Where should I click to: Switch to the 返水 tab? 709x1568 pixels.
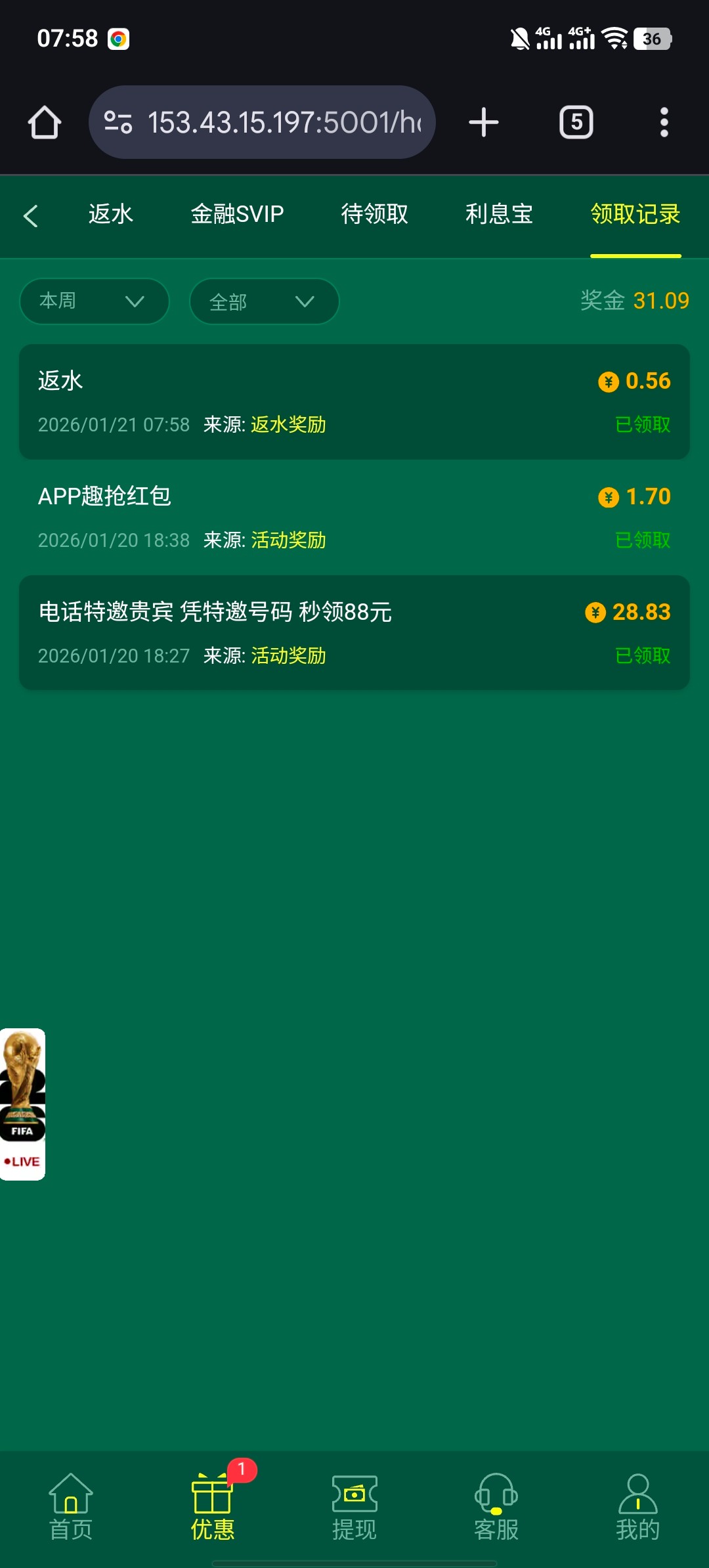click(110, 214)
